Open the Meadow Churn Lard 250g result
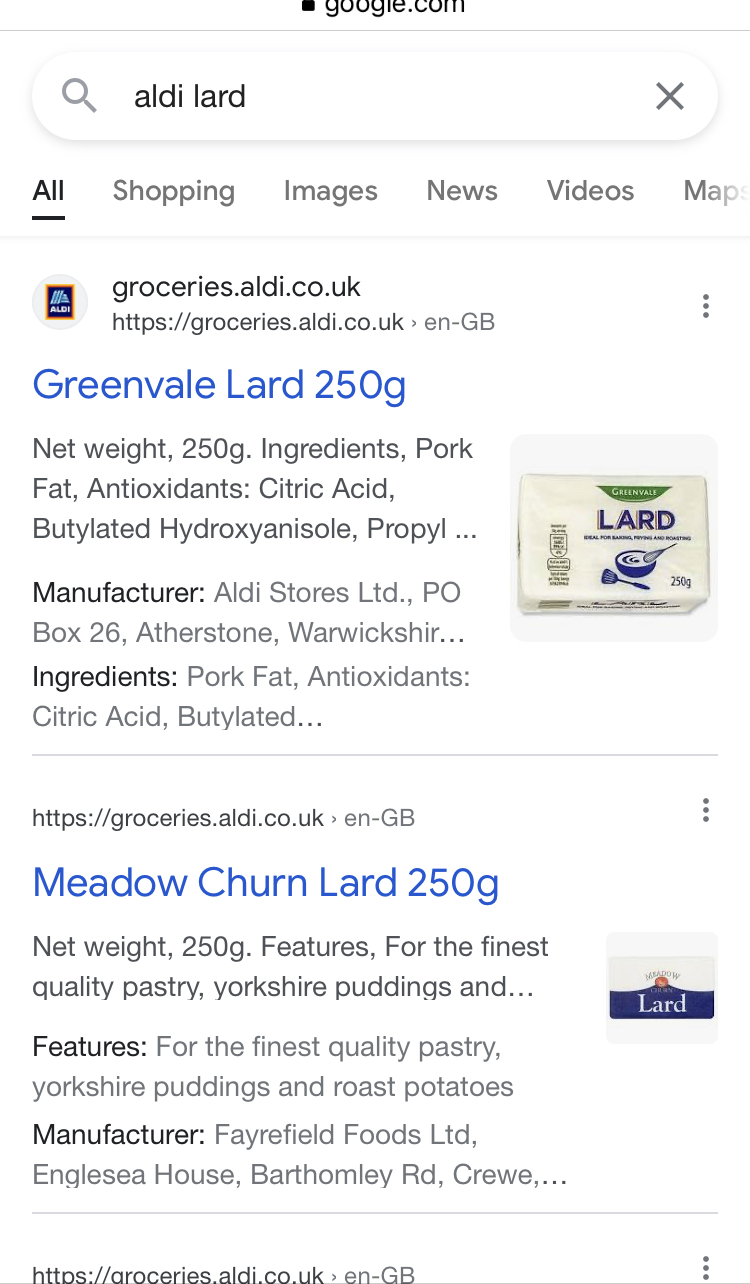The width and height of the screenshot is (750, 1284). pos(266,883)
